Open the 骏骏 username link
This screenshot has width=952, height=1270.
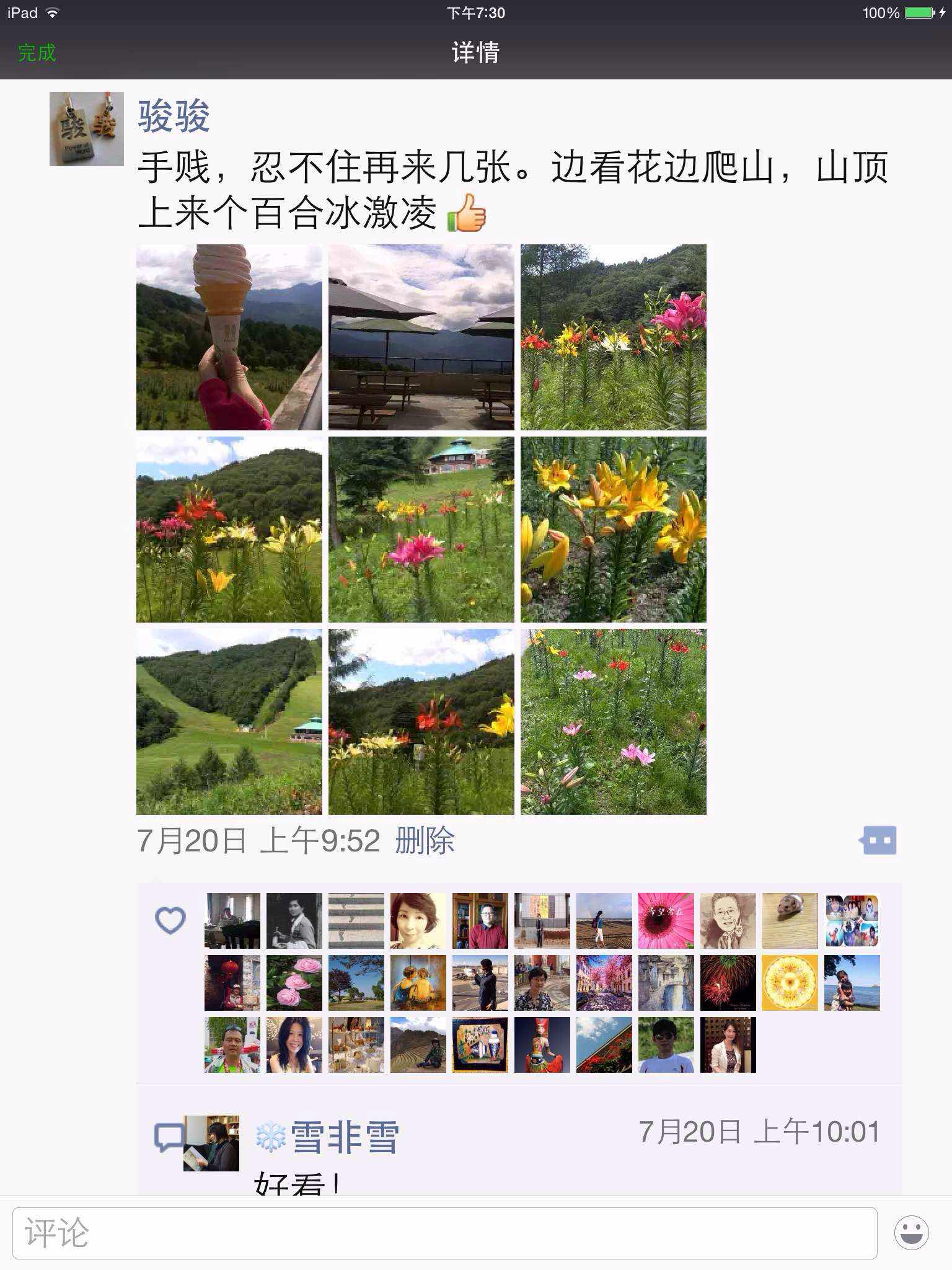point(174,117)
